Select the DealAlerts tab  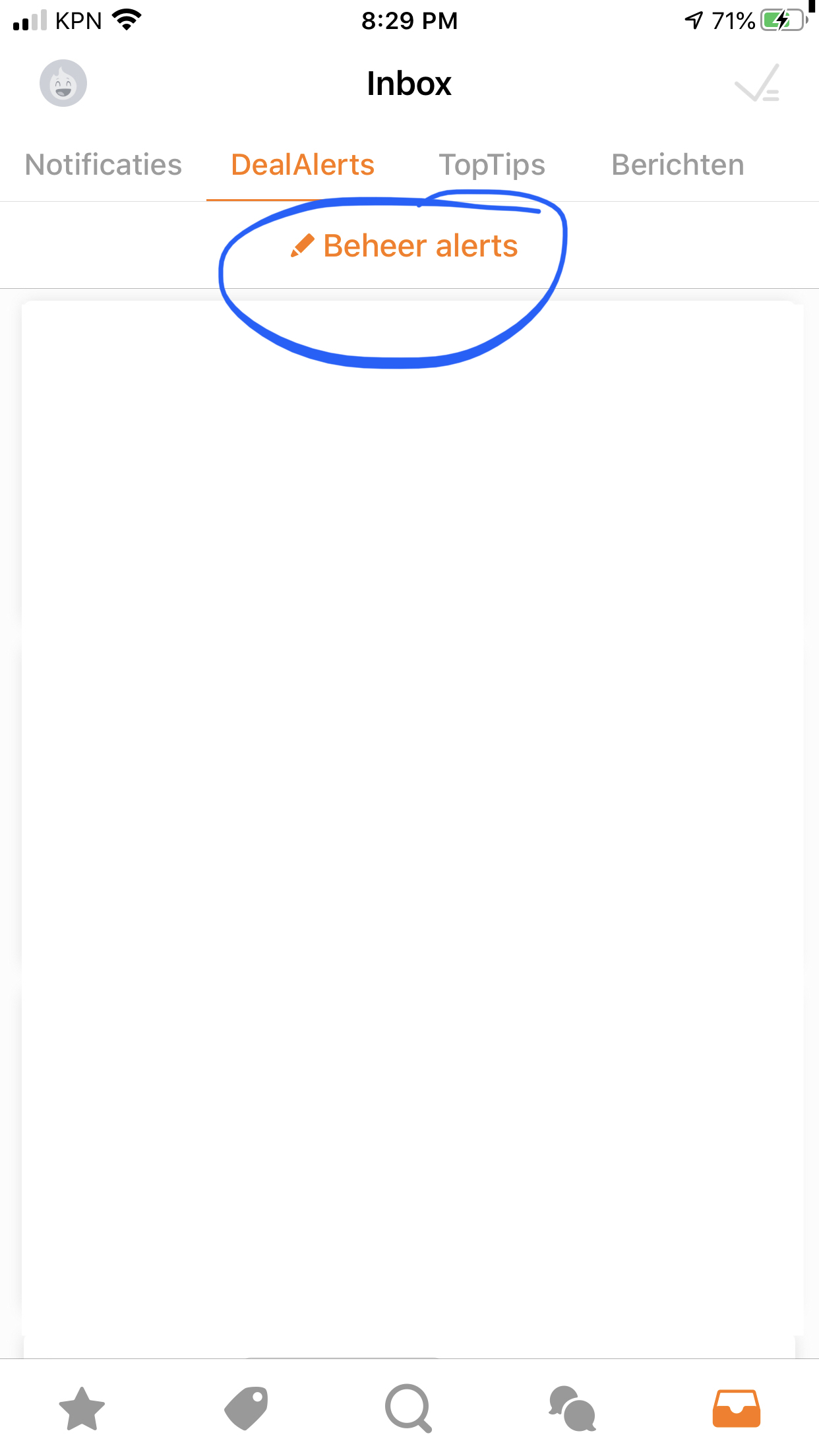[x=303, y=165]
